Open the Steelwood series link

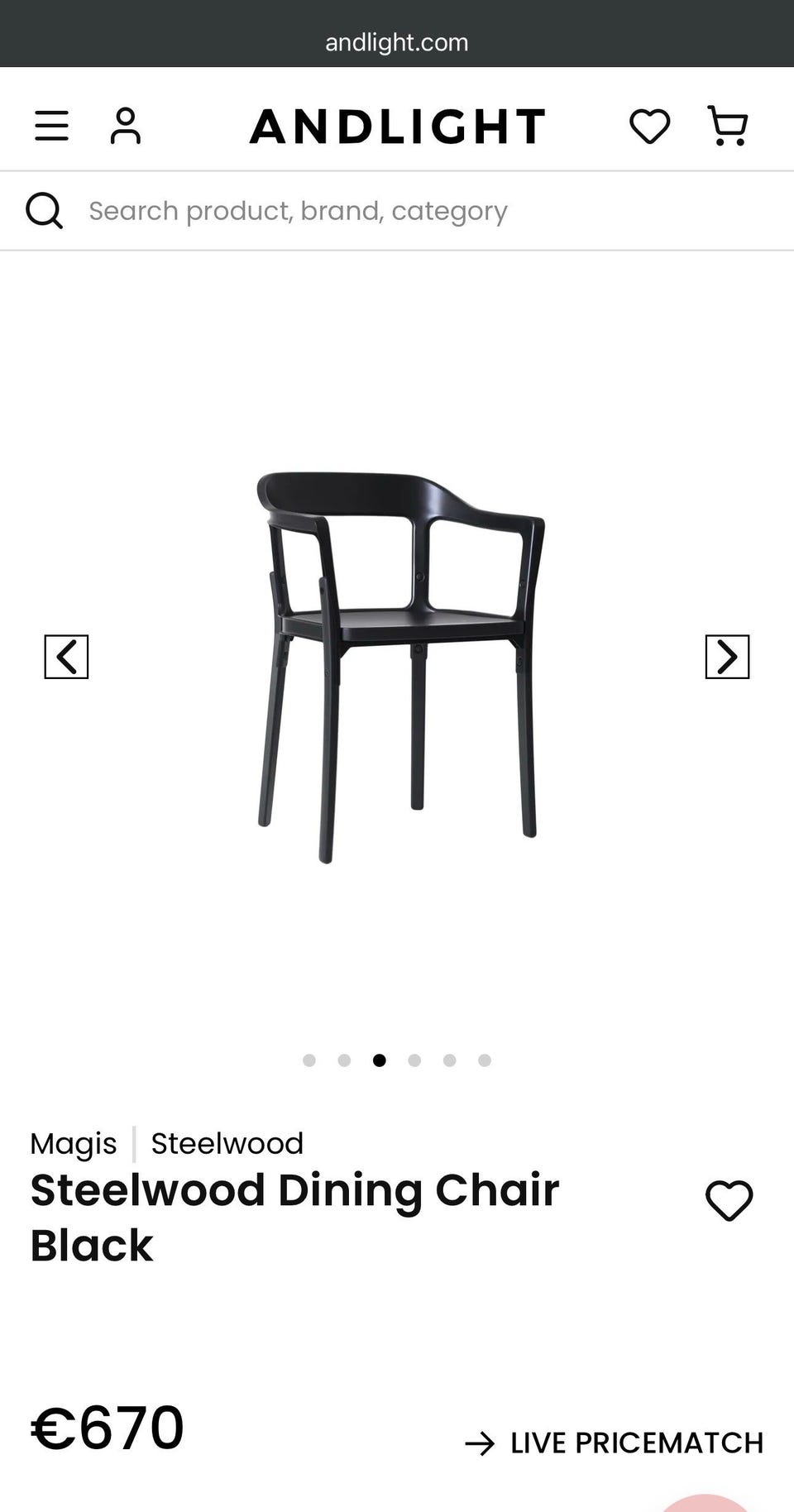[x=227, y=1143]
